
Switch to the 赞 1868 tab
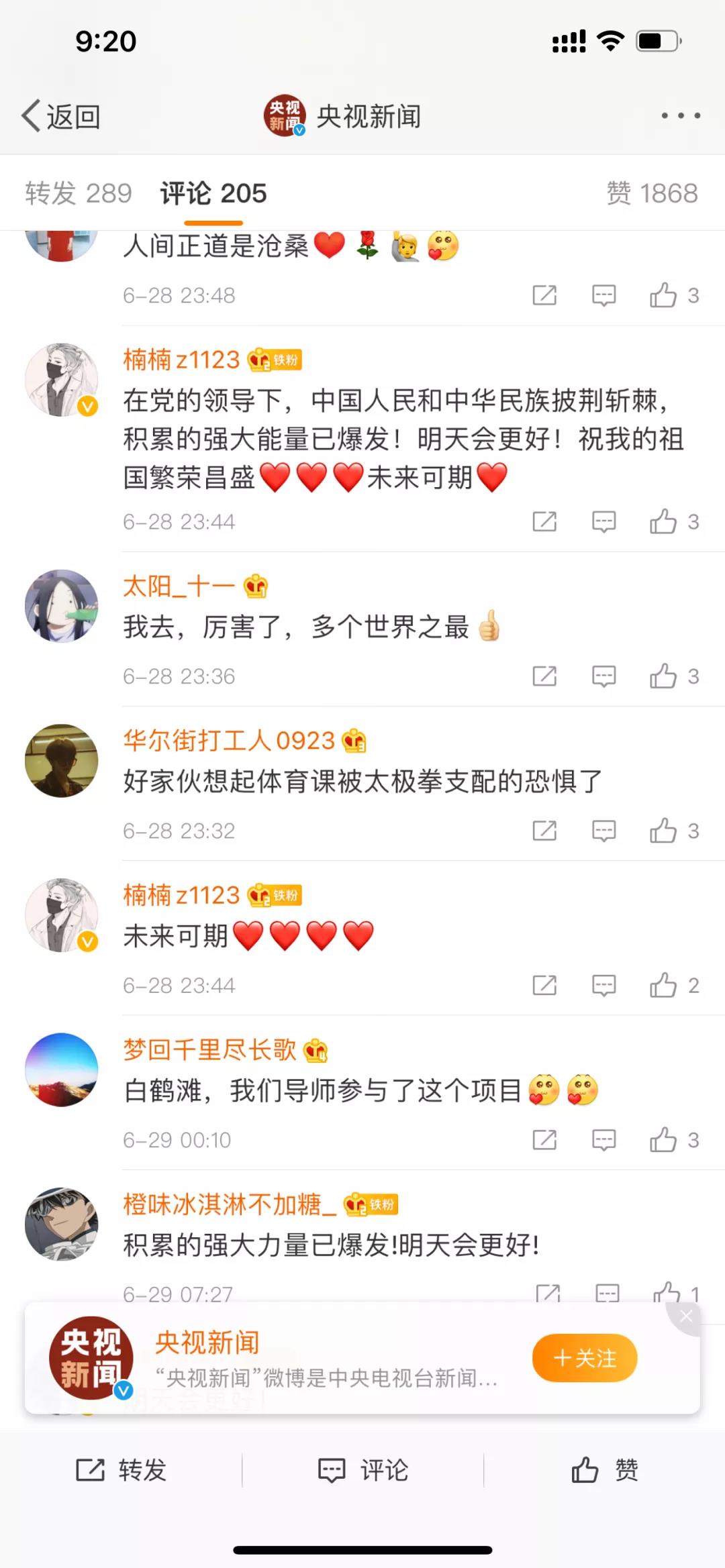[x=652, y=193]
